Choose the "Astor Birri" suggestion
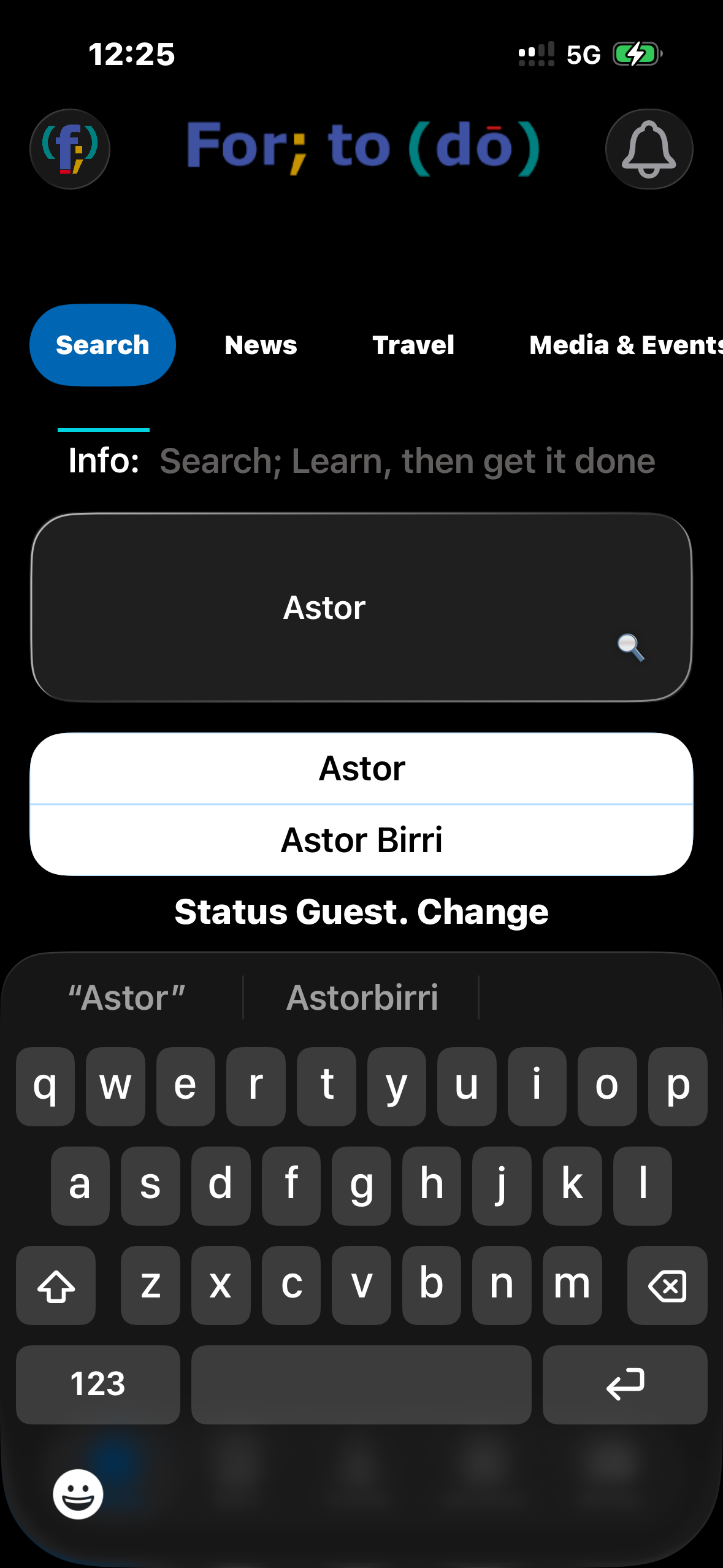This screenshot has width=723, height=1568. [x=361, y=840]
